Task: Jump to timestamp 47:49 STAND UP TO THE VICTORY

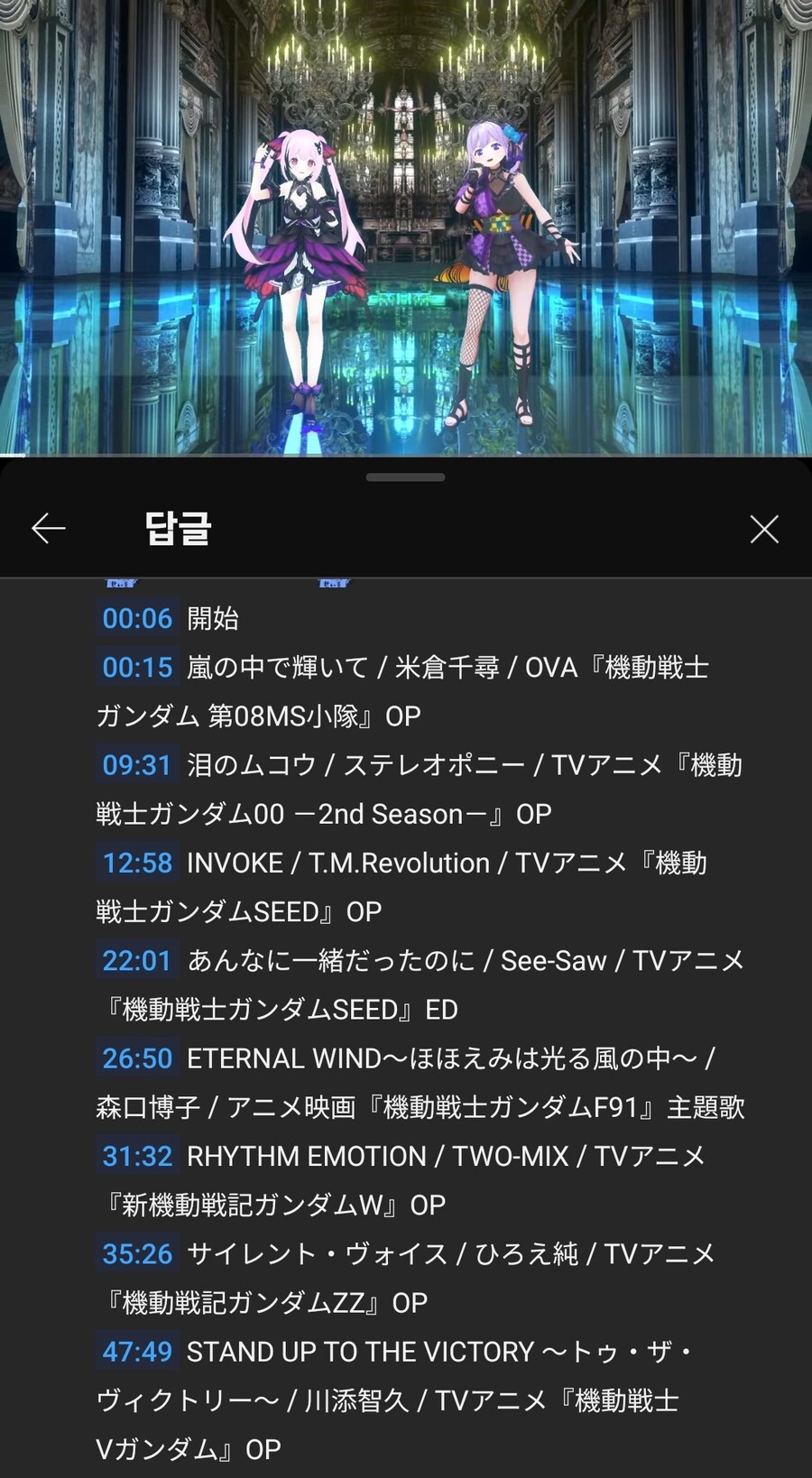Action: [x=137, y=1352]
